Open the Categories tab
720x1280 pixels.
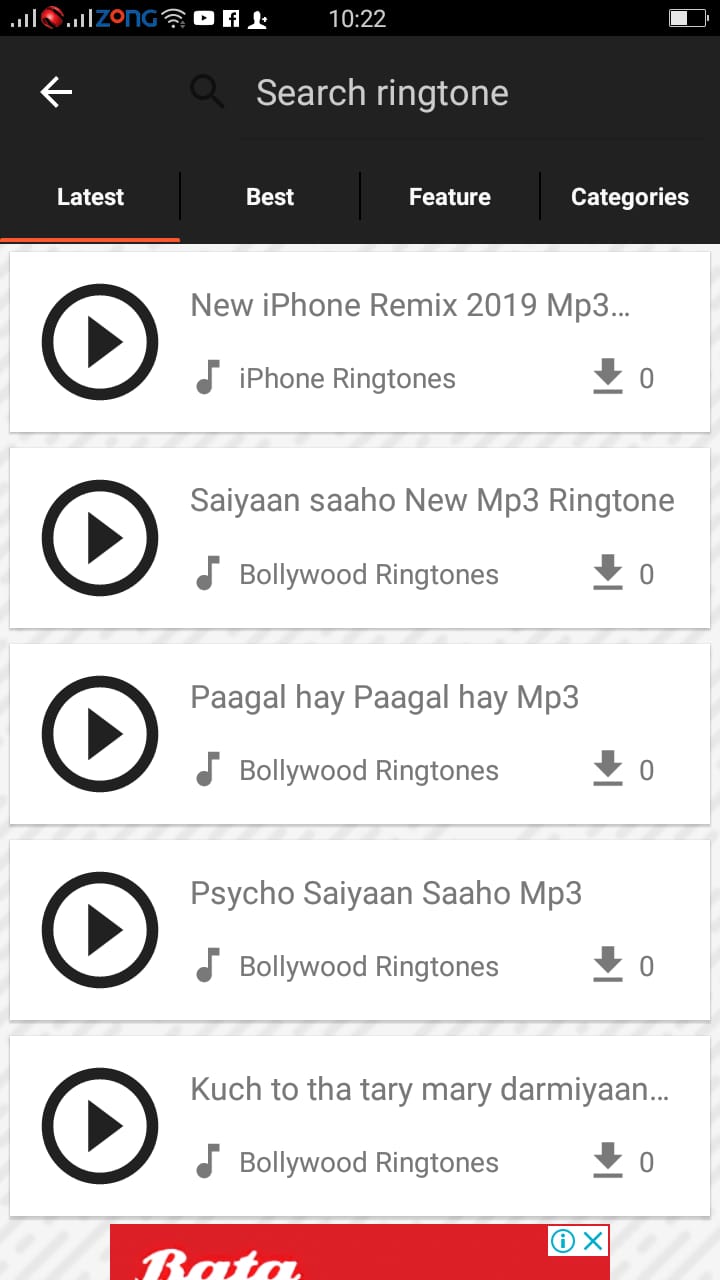(629, 197)
